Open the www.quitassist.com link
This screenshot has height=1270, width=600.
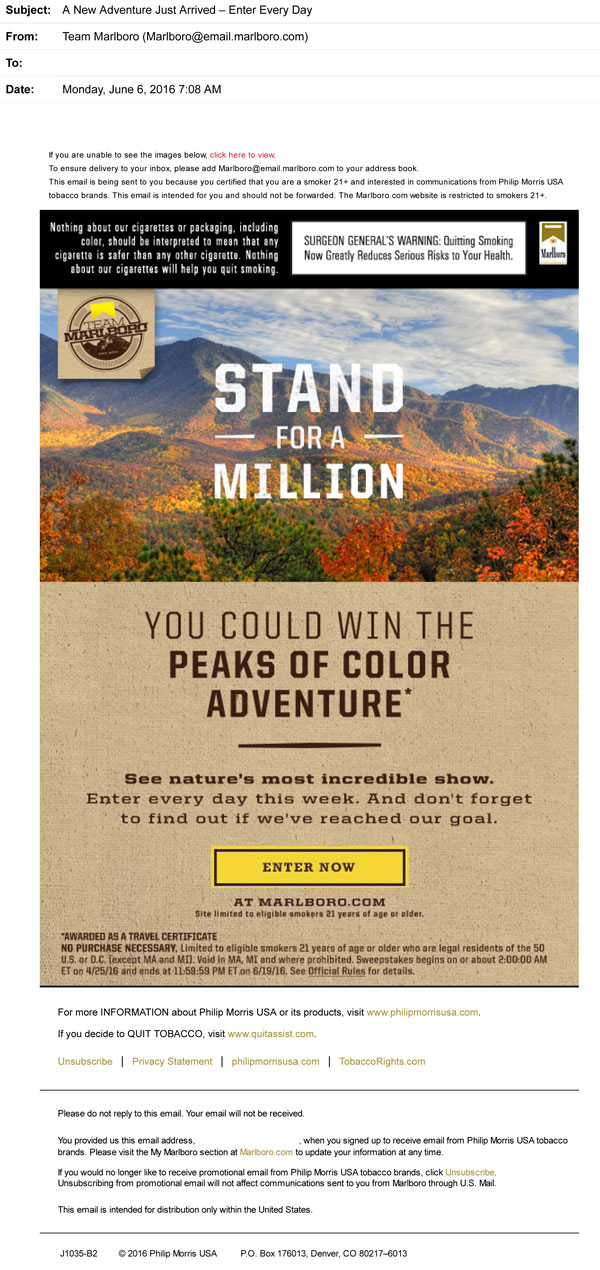coord(271,1034)
